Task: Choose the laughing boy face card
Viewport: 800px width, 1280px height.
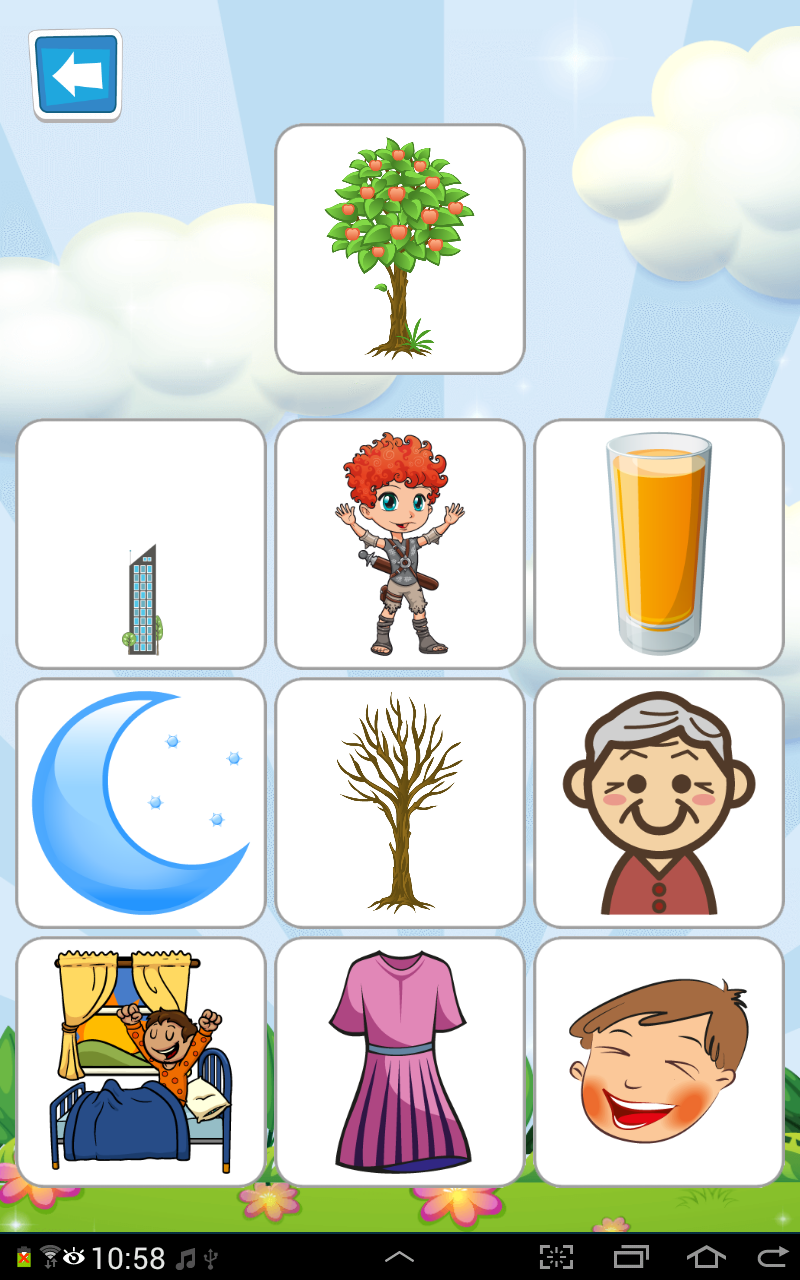Action: [x=658, y=1060]
